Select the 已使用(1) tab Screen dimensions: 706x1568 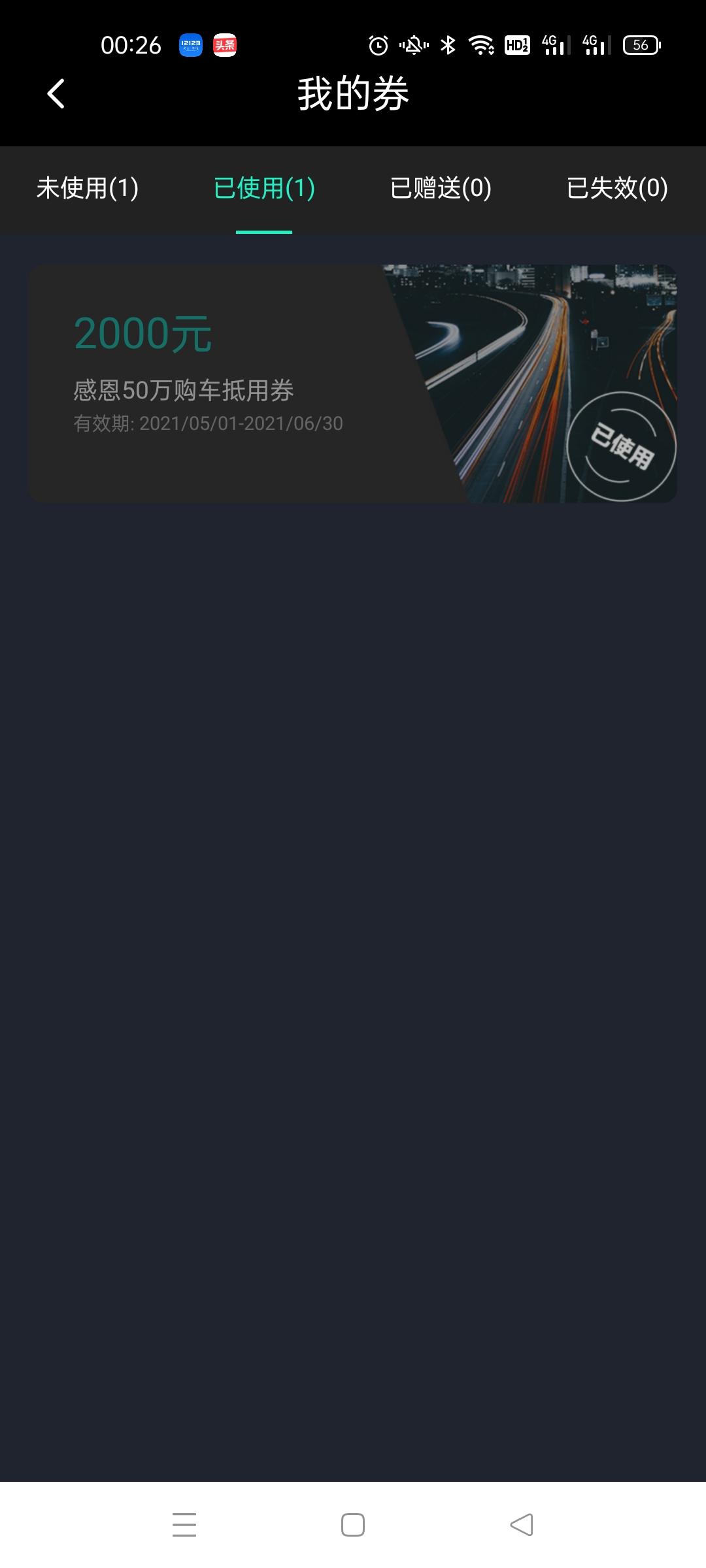pos(264,188)
